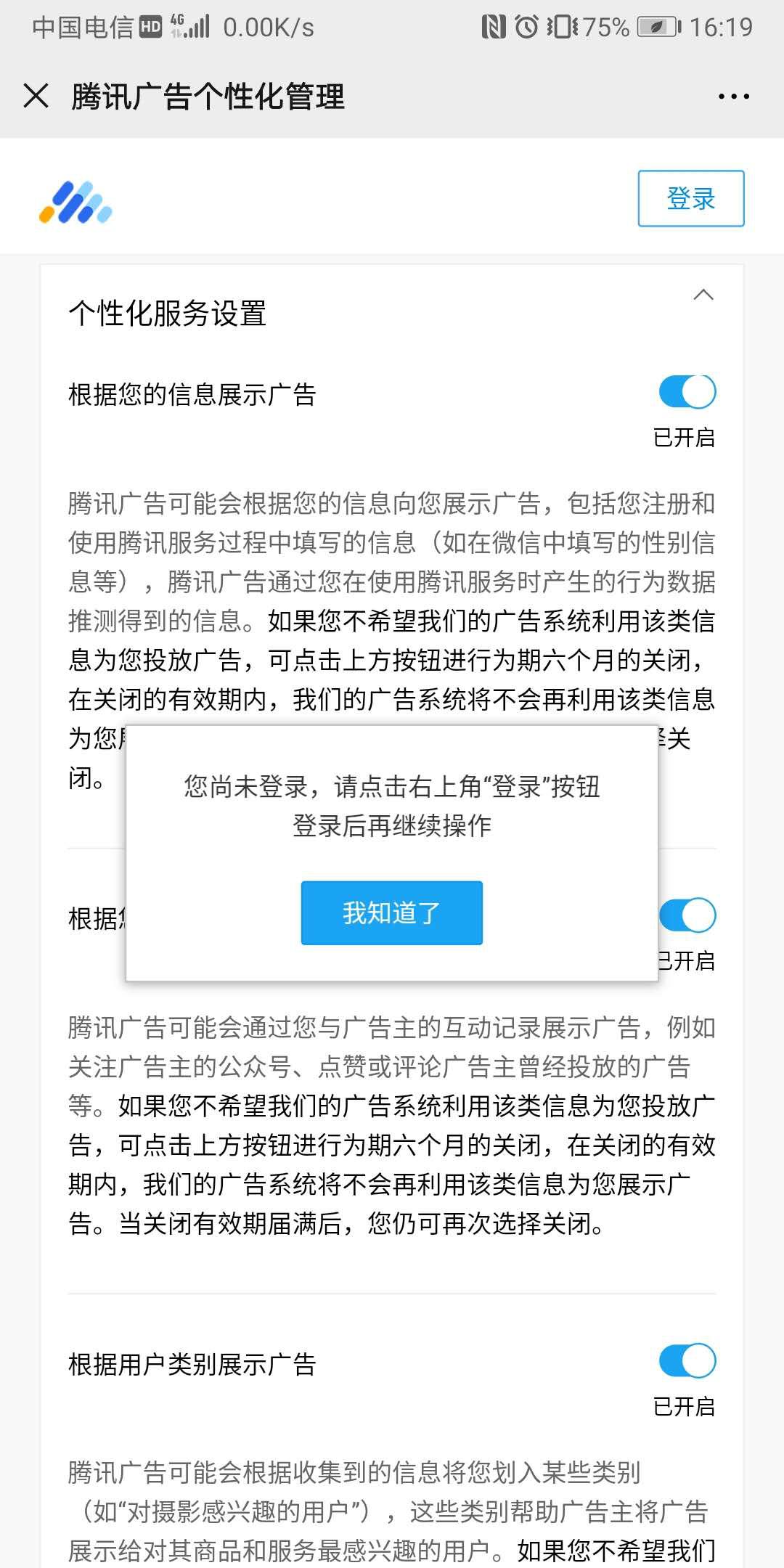Dismiss the dialog with 我知道了
Viewport: 784px width, 1568px height.
(392, 912)
